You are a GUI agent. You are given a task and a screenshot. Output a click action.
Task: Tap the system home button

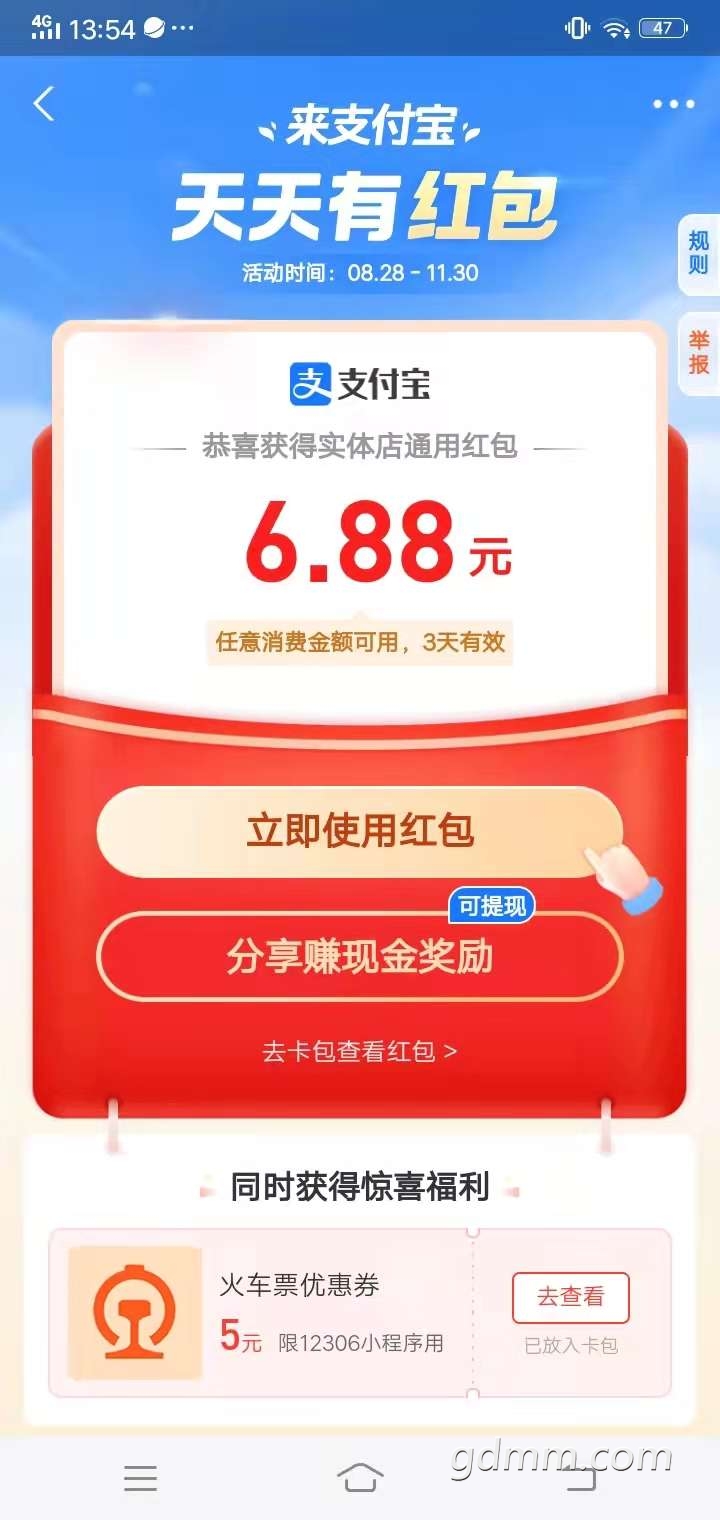[360, 1477]
